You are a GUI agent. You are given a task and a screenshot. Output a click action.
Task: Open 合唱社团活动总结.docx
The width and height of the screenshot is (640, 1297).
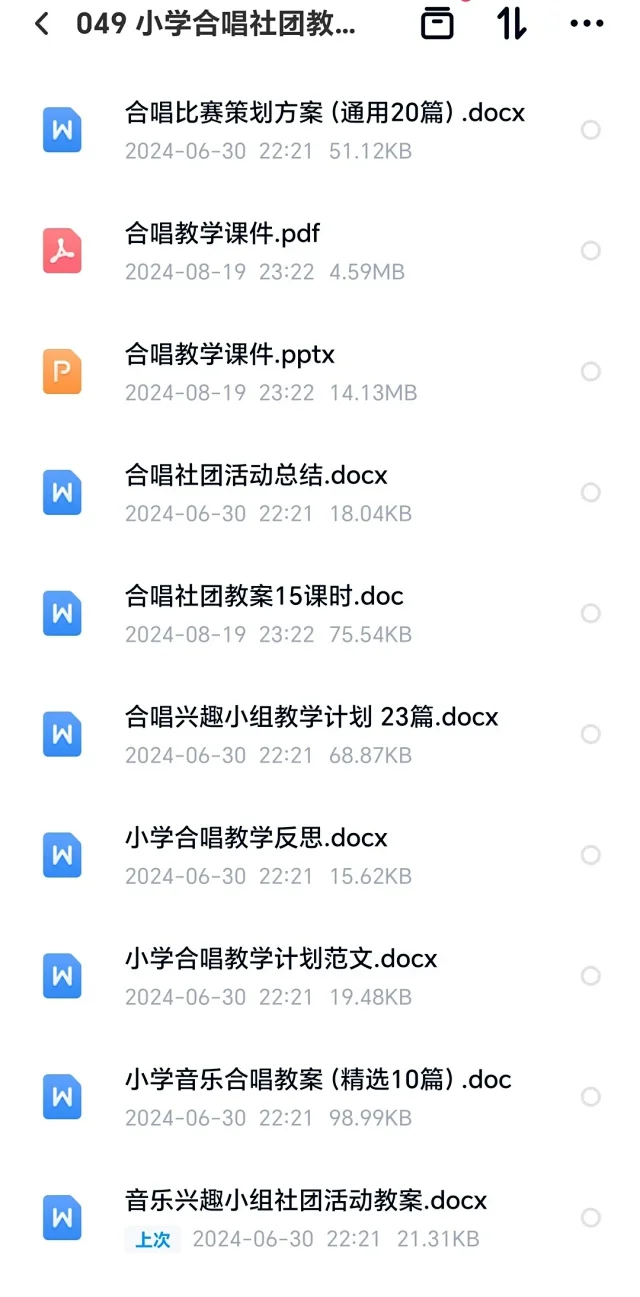pyautogui.click(x=256, y=476)
